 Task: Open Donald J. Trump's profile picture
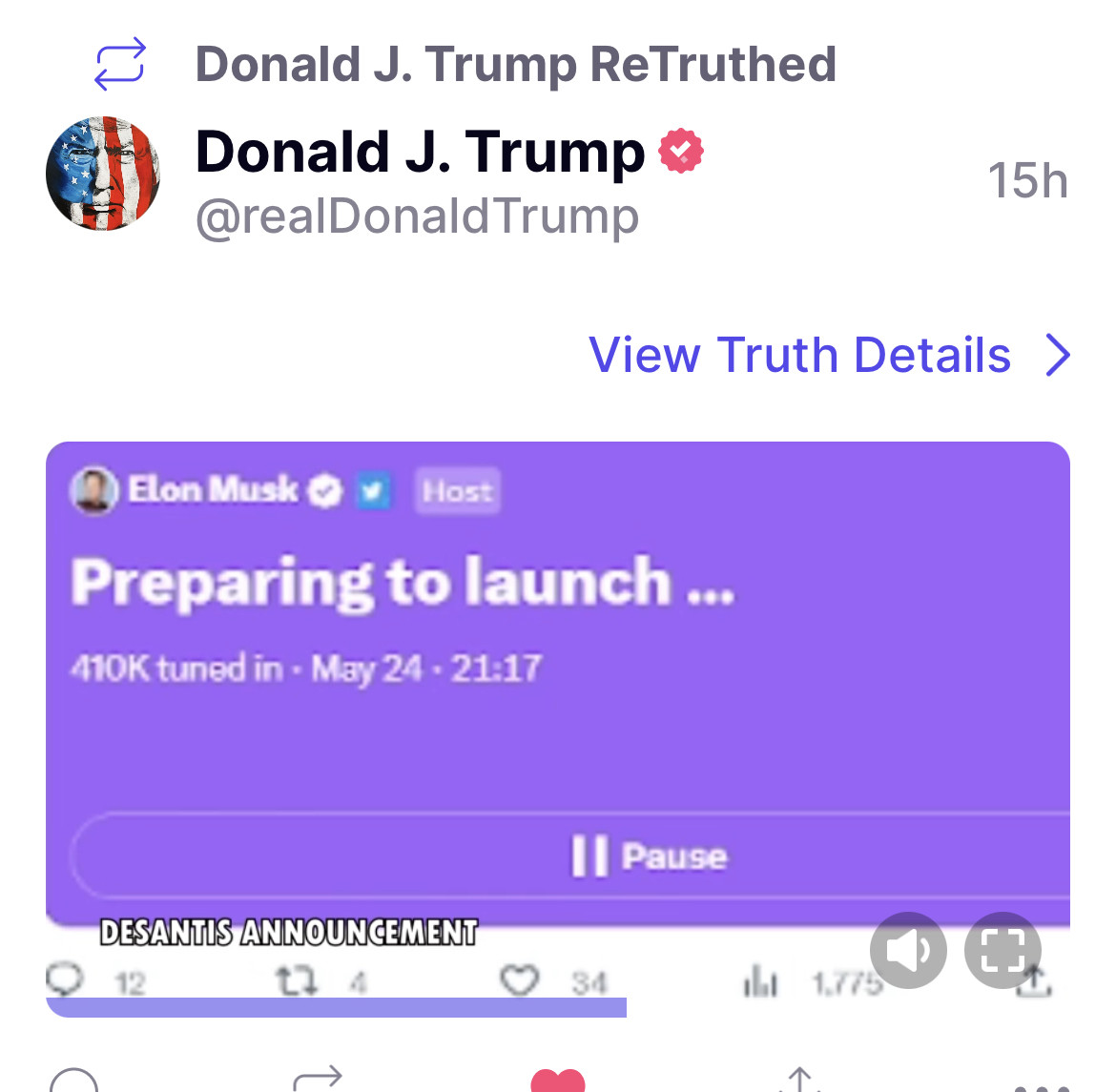tap(103, 175)
